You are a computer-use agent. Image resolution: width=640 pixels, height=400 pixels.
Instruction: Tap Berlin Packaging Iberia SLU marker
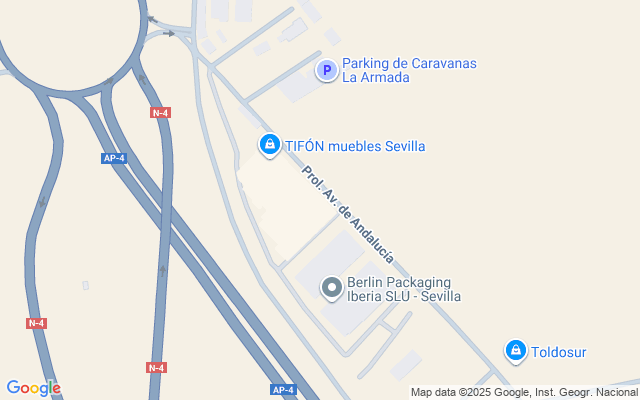(332, 288)
